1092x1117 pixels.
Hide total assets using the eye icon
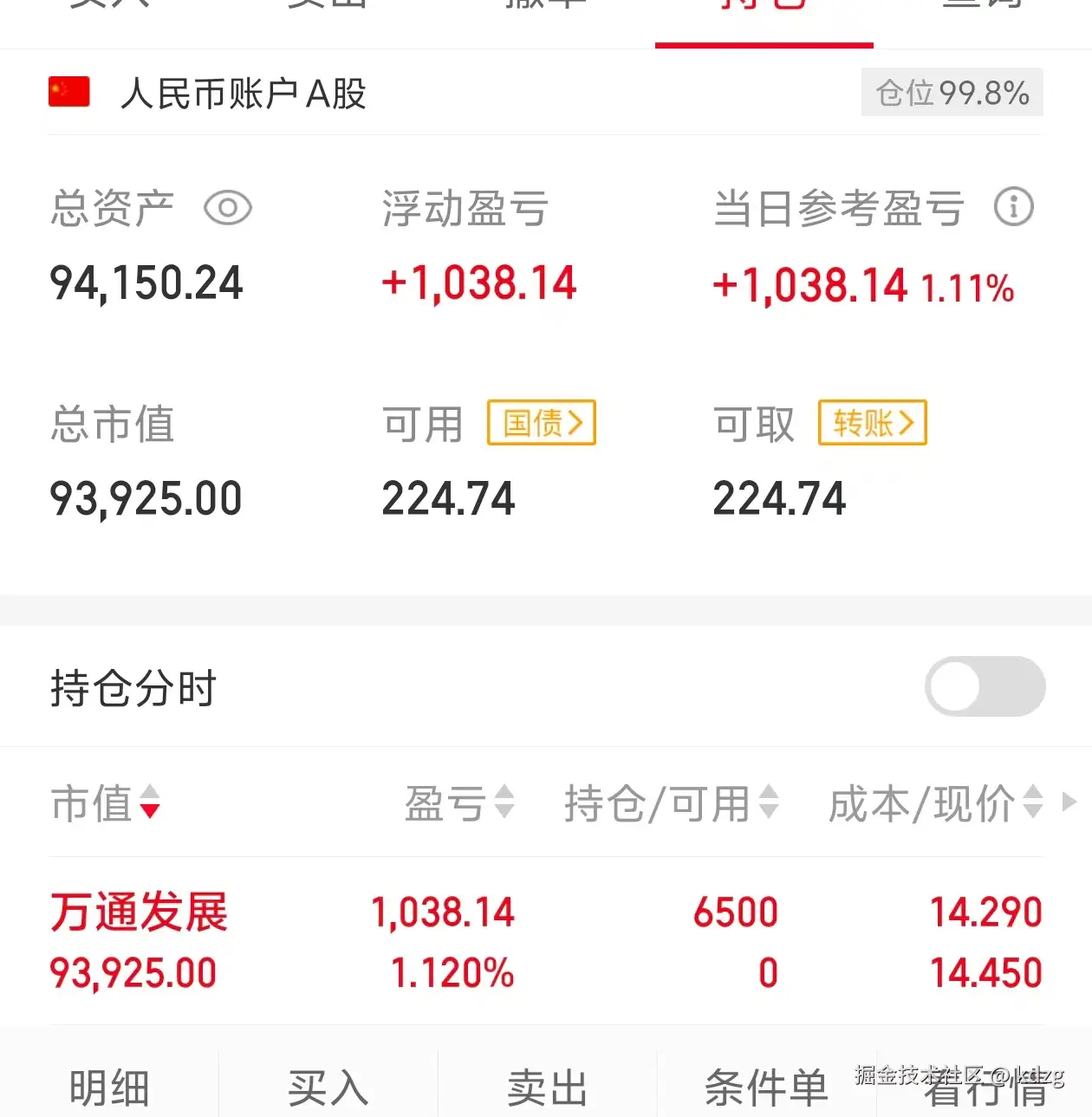(x=227, y=208)
